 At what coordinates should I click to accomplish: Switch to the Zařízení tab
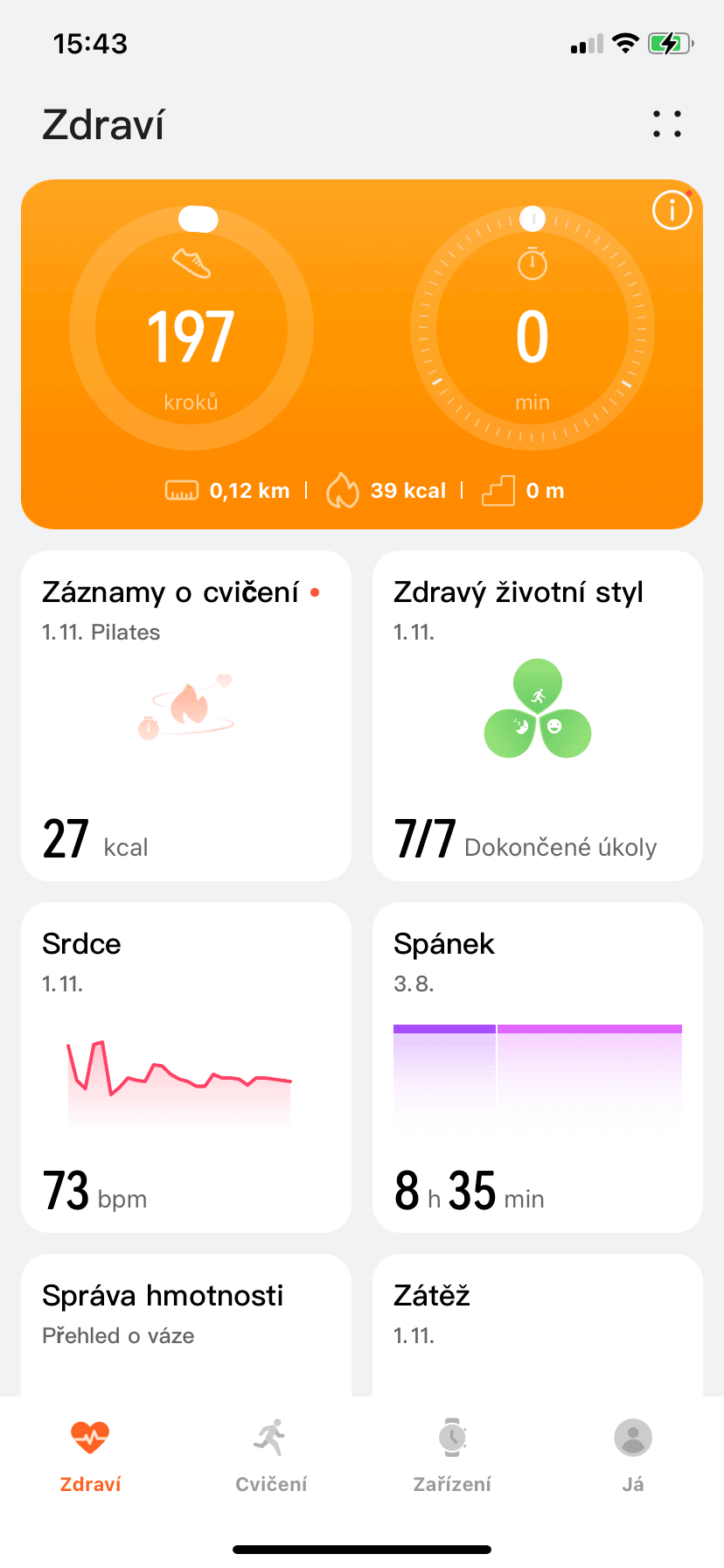[452, 1454]
